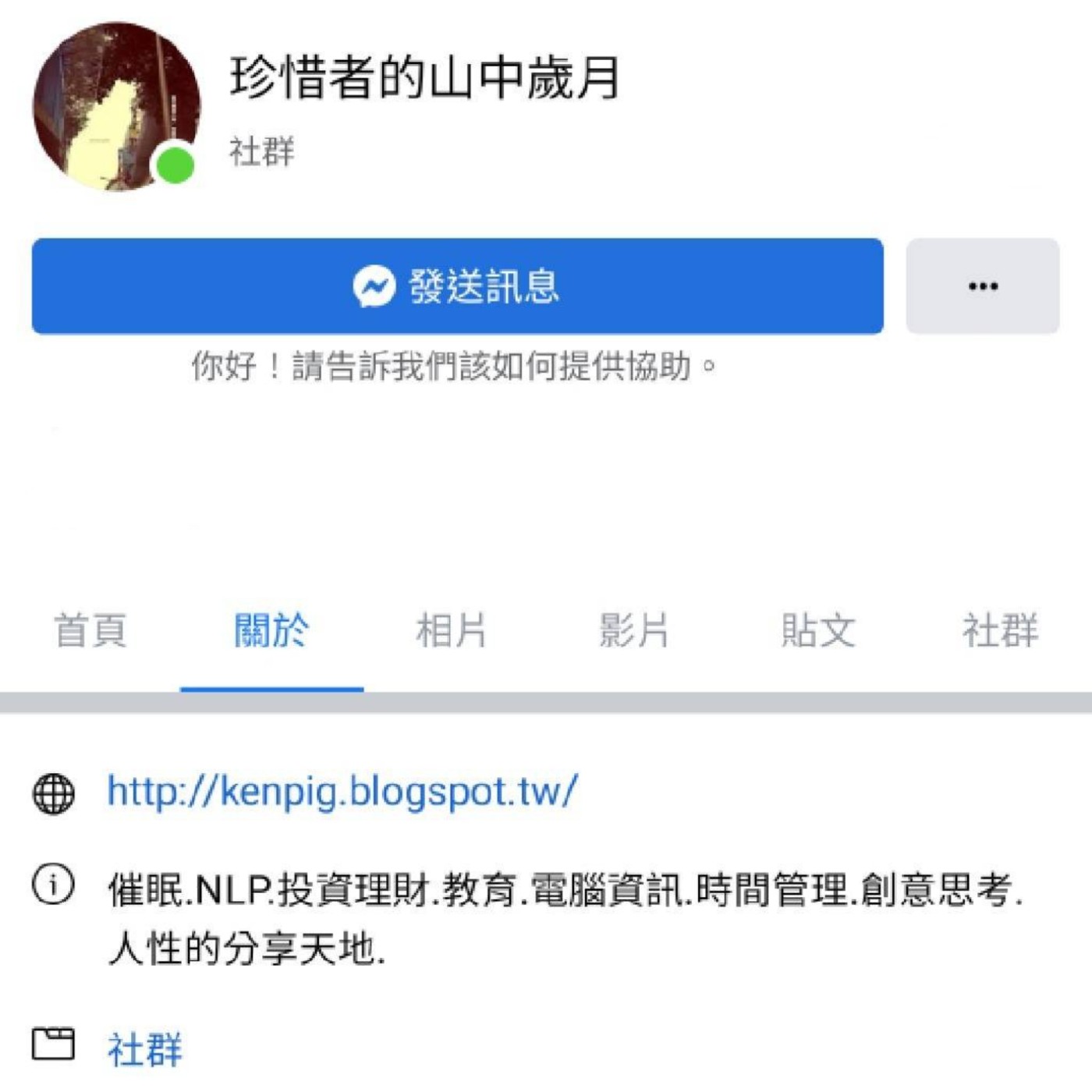
Task: Switch to the 首頁 tab
Action: [90, 630]
